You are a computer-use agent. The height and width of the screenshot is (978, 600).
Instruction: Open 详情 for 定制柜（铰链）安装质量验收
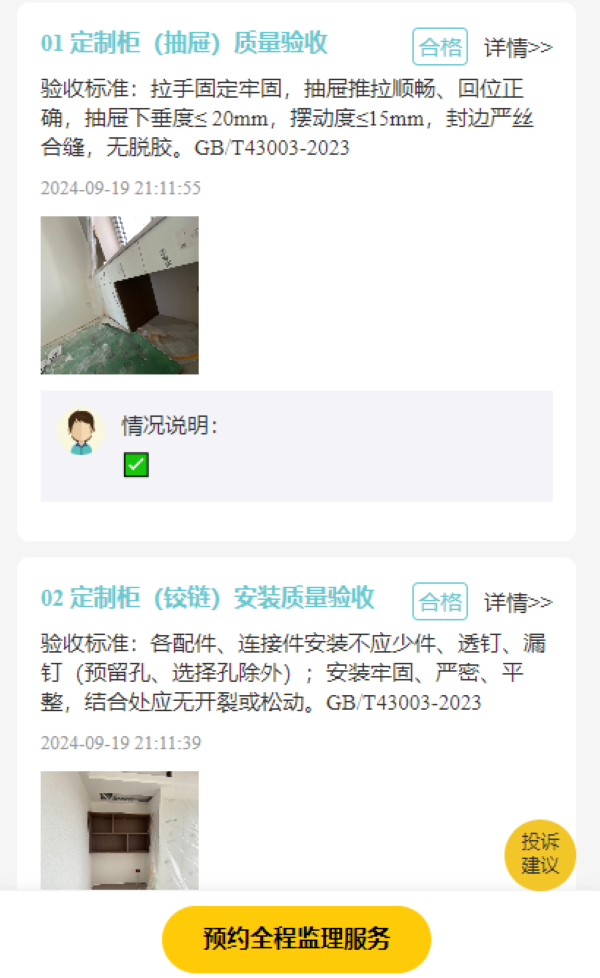pos(518,602)
